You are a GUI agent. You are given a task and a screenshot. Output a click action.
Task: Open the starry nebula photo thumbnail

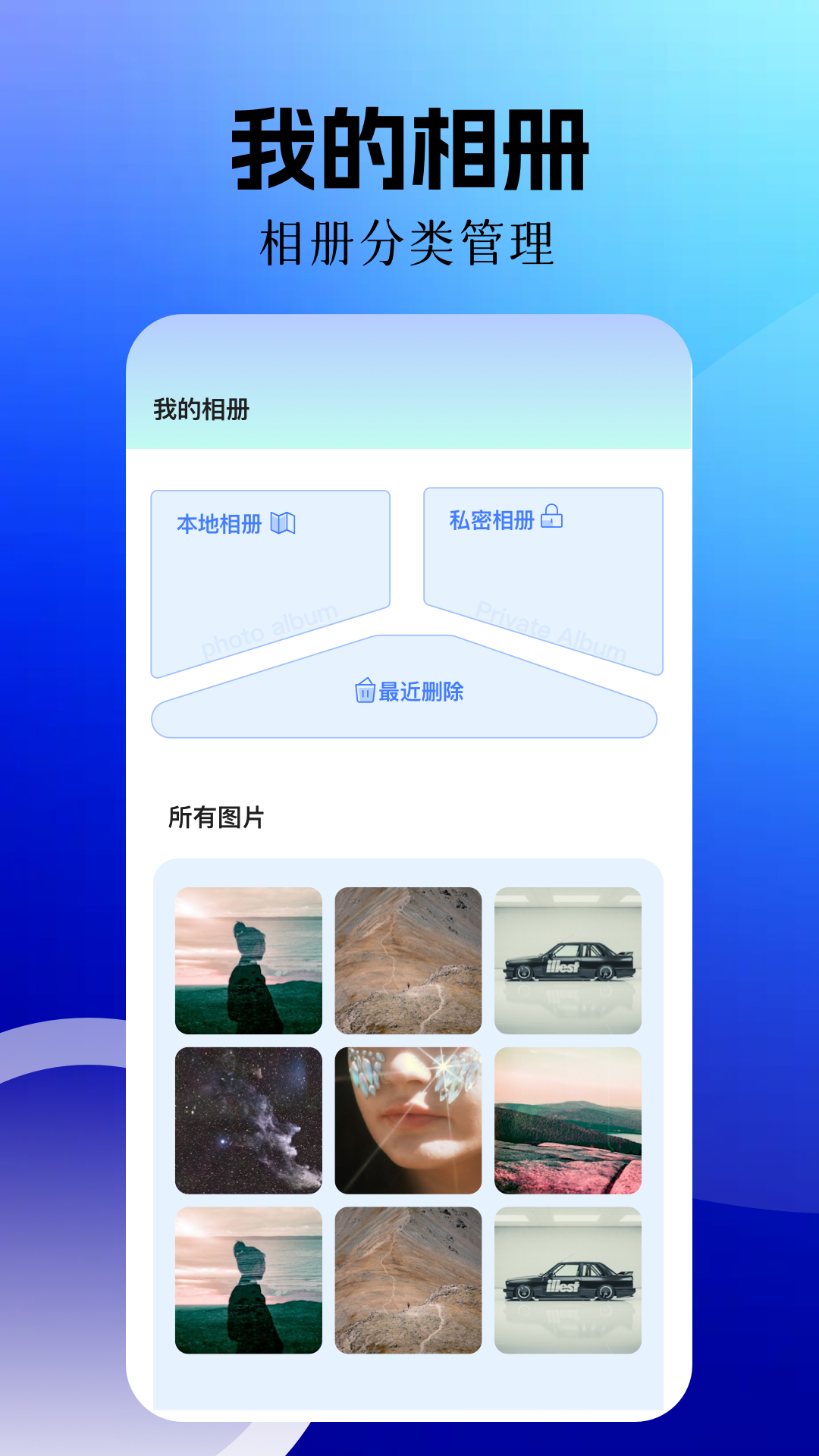click(250, 1119)
